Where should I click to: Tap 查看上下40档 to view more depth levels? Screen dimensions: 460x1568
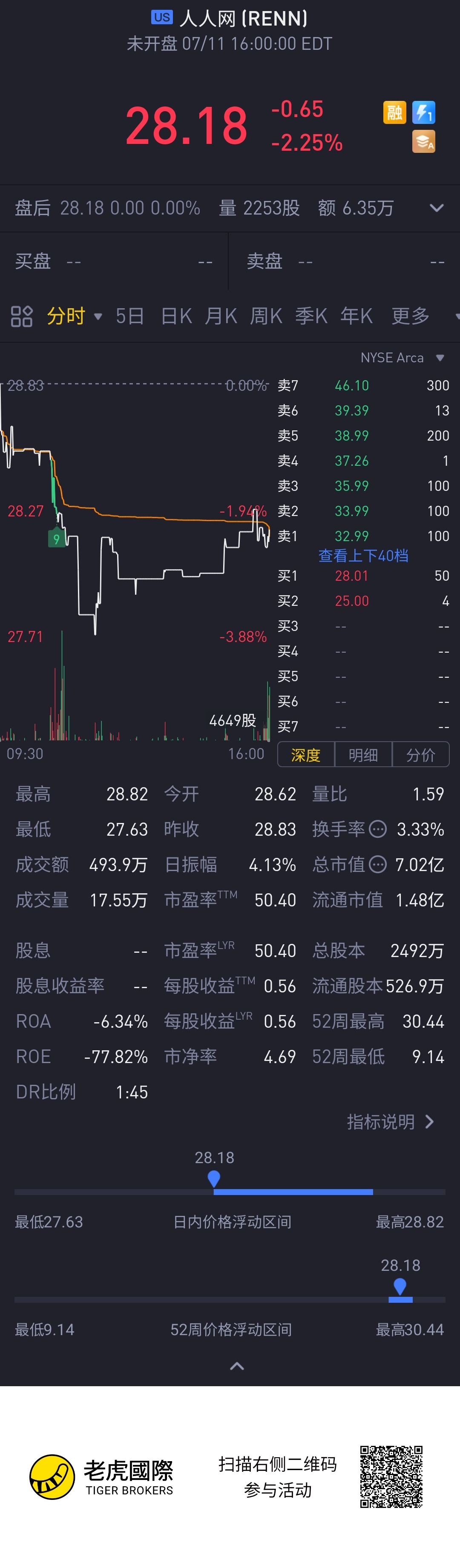coord(363,556)
